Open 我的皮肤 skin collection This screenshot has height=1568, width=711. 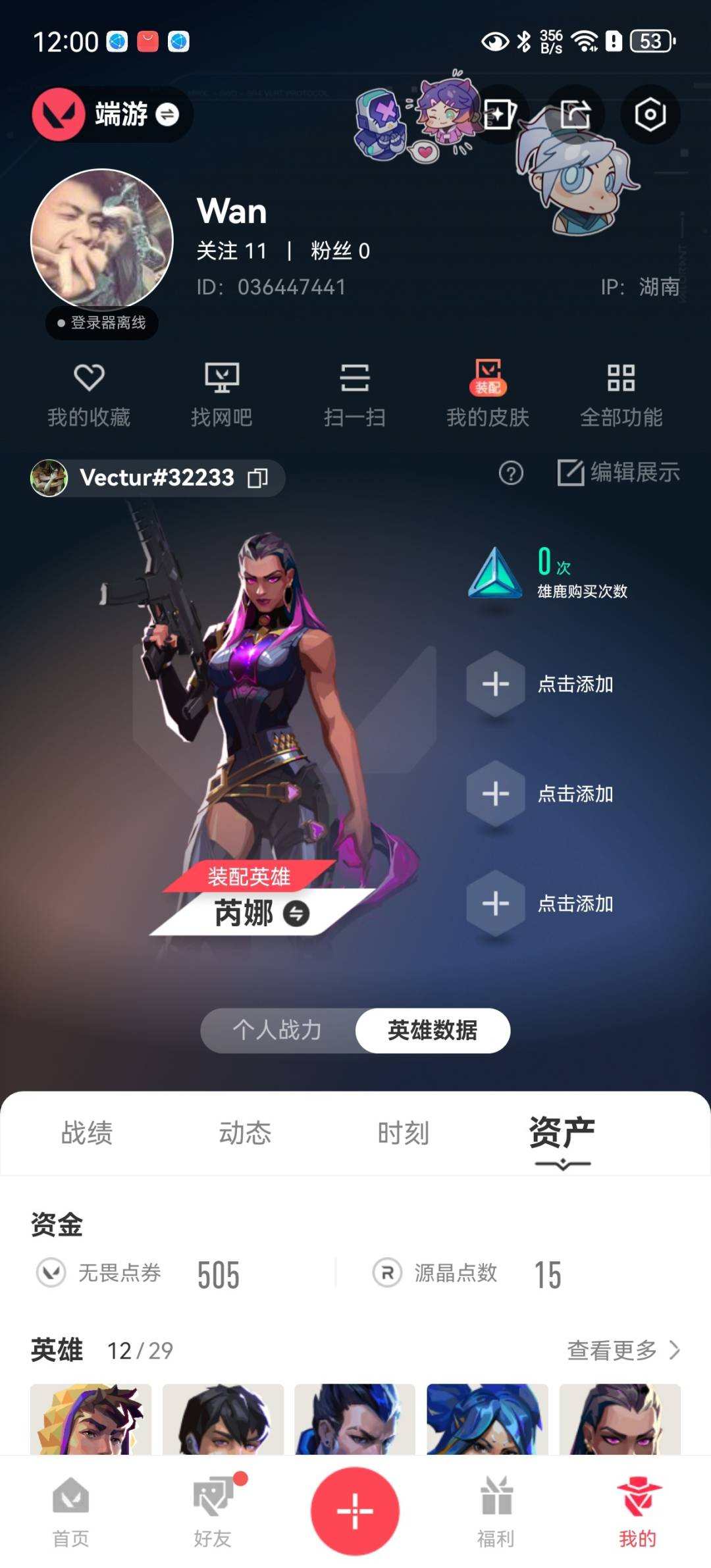click(x=488, y=394)
